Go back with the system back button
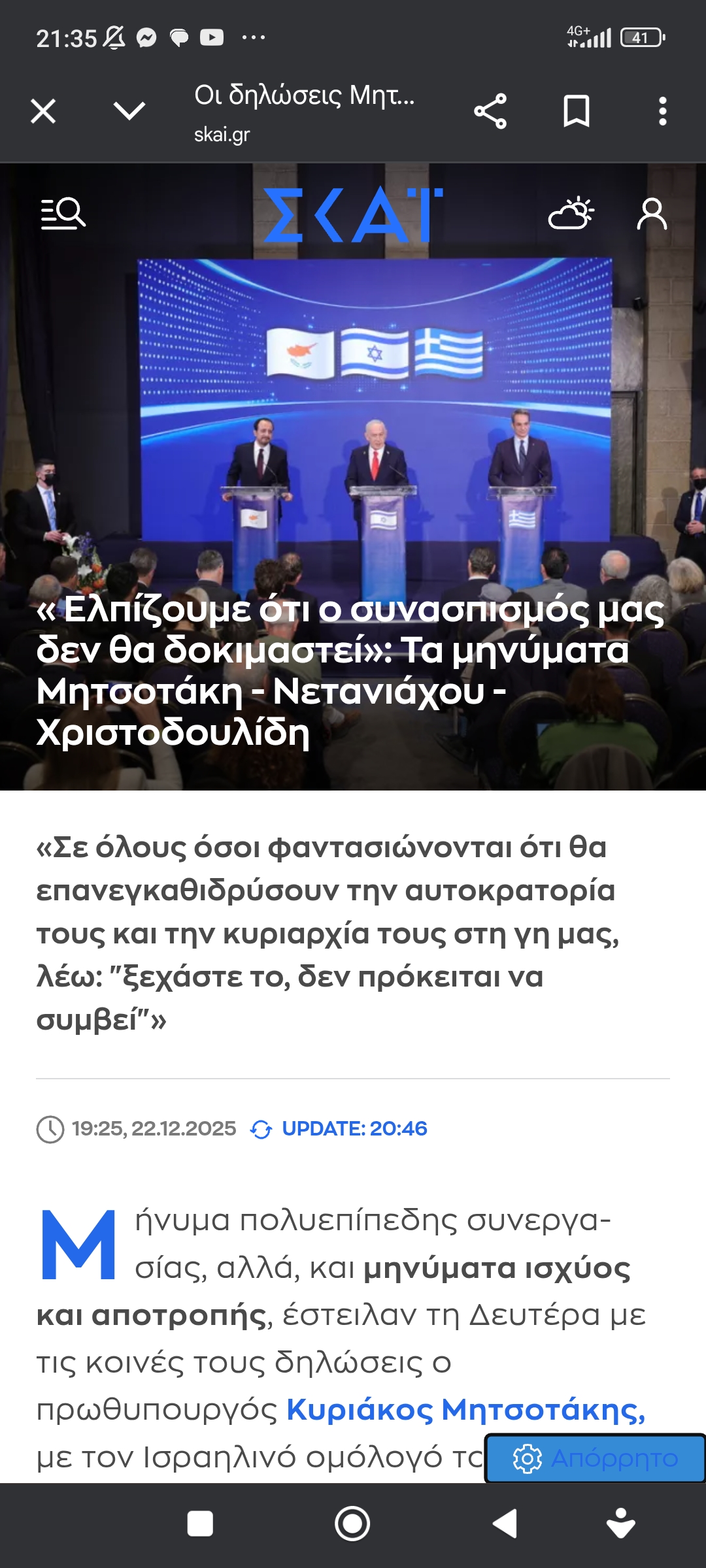The width and height of the screenshot is (706, 1568). [505, 1524]
